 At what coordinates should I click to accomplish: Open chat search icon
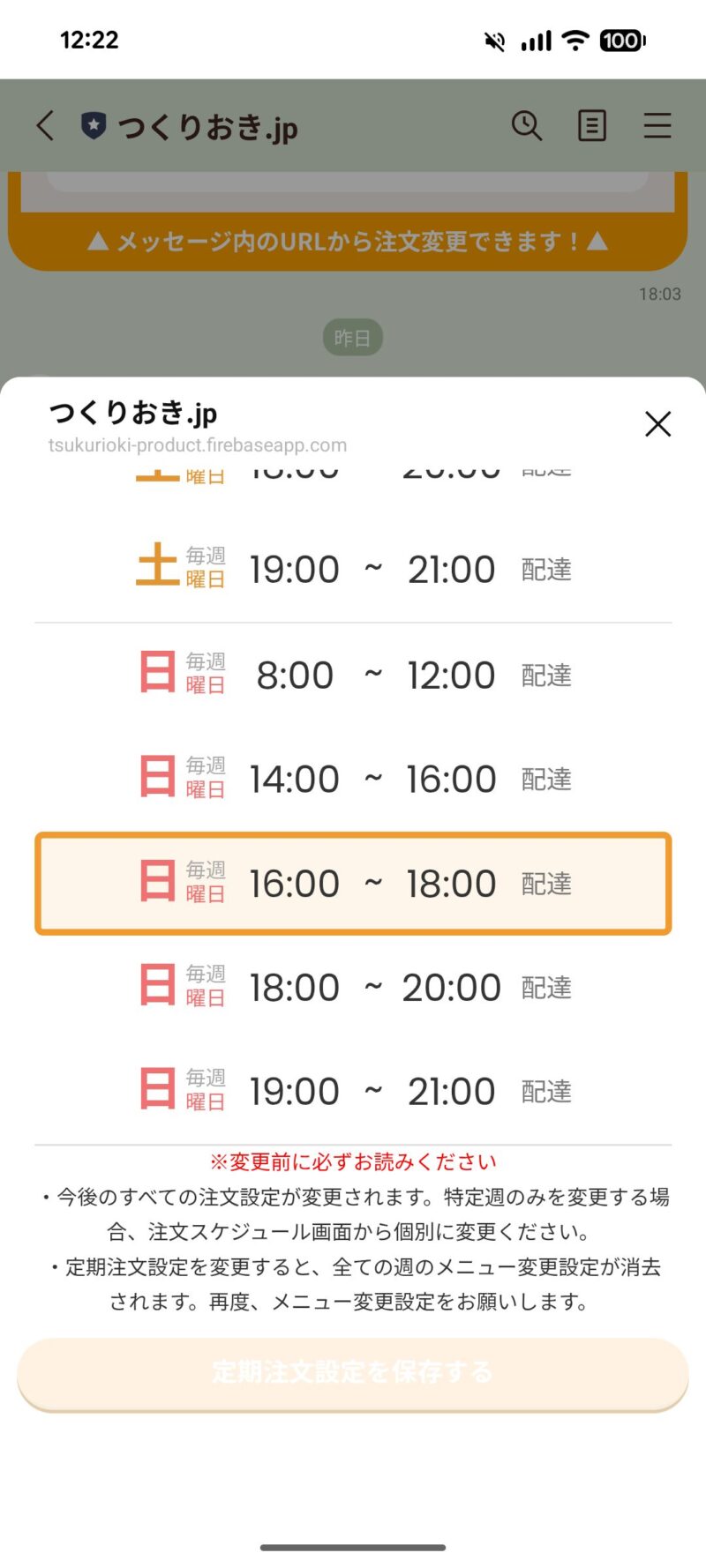527,126
